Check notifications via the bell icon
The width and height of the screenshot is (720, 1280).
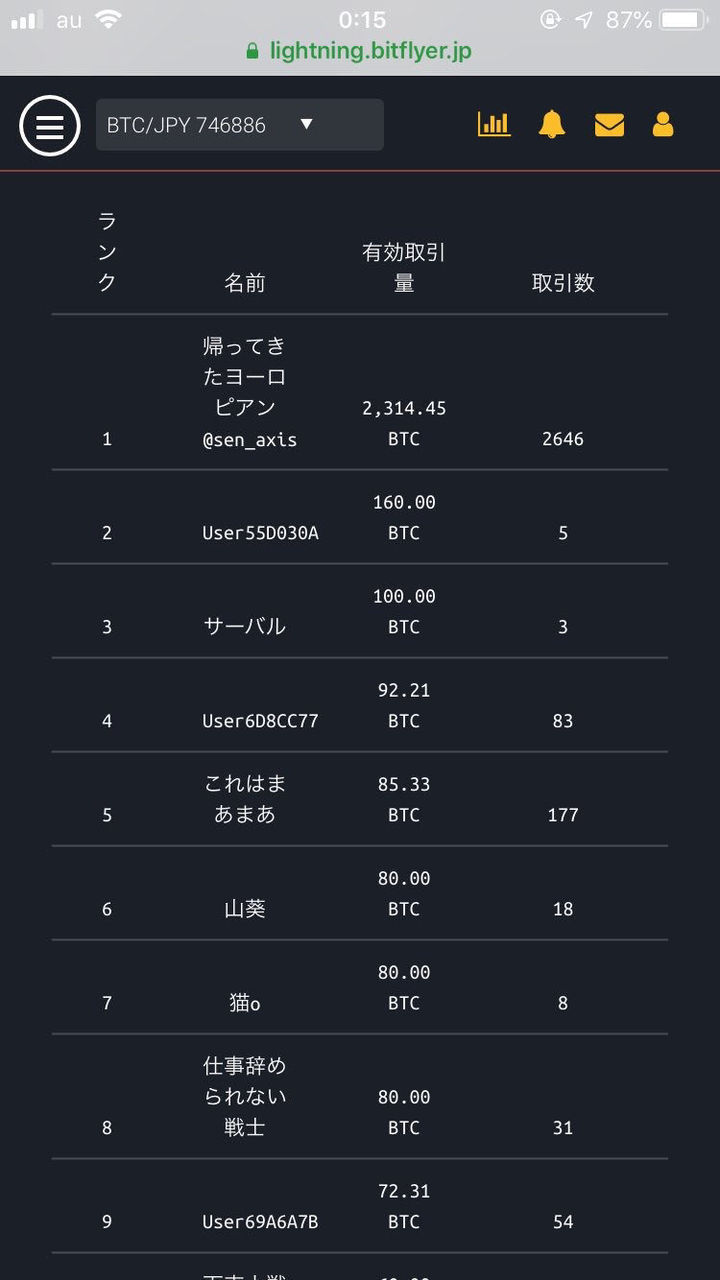[552, 124]
